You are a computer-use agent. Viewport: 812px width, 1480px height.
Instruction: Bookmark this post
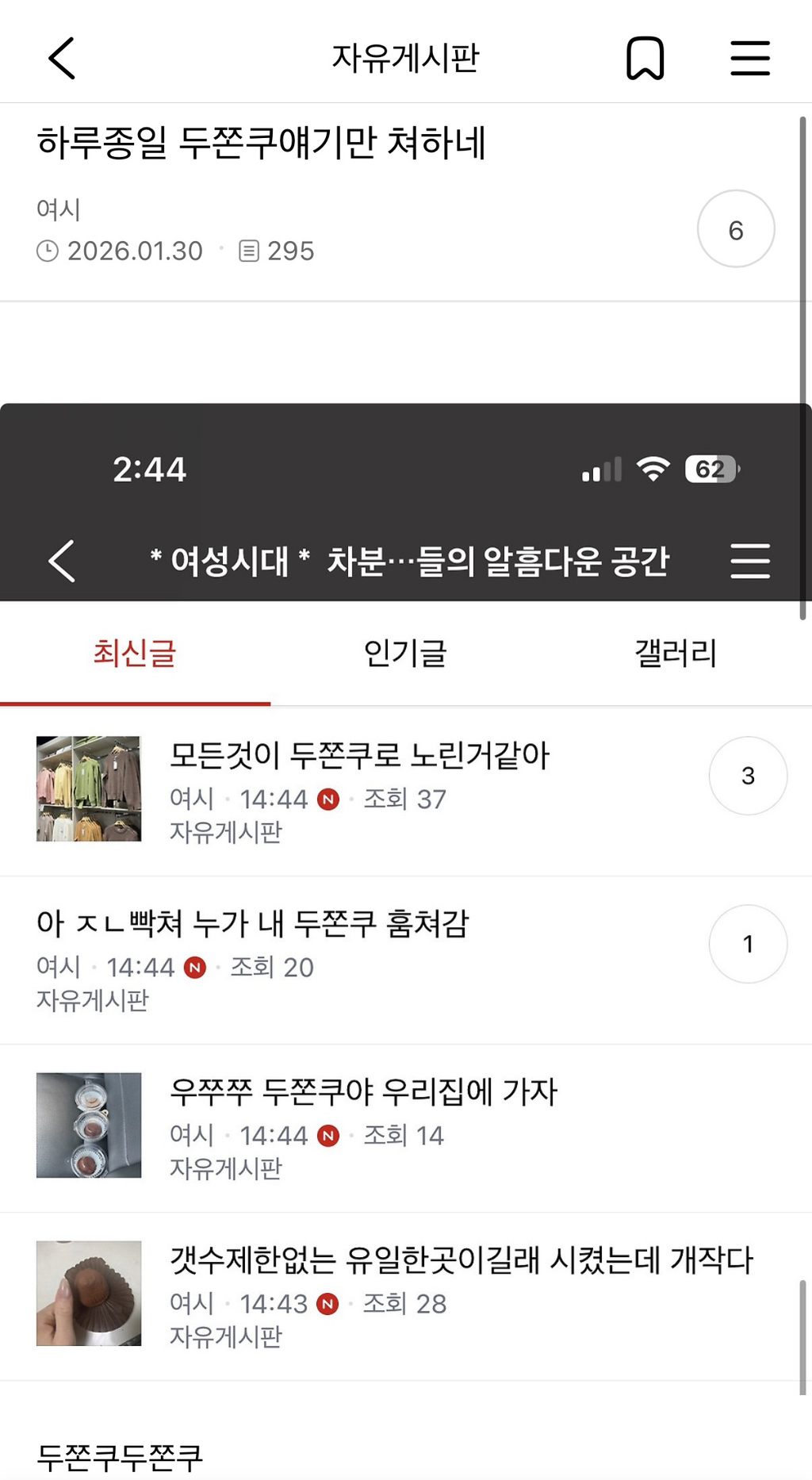click(x=645, y=58)
